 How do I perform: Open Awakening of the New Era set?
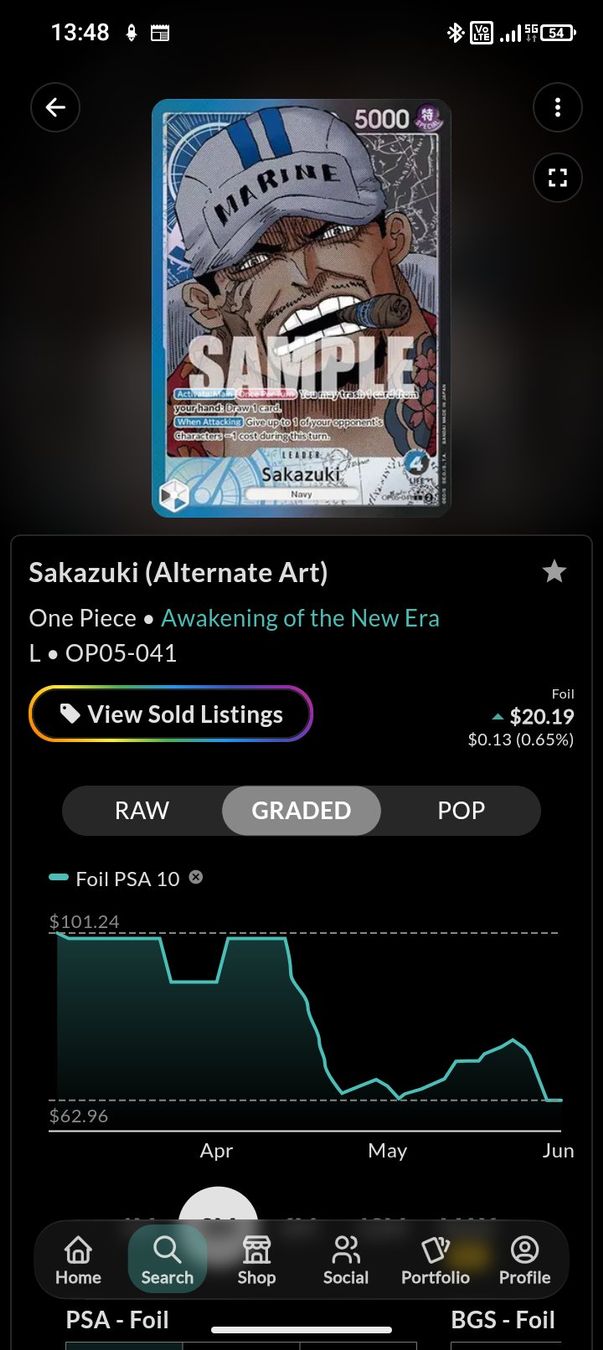tap(300, 618)
